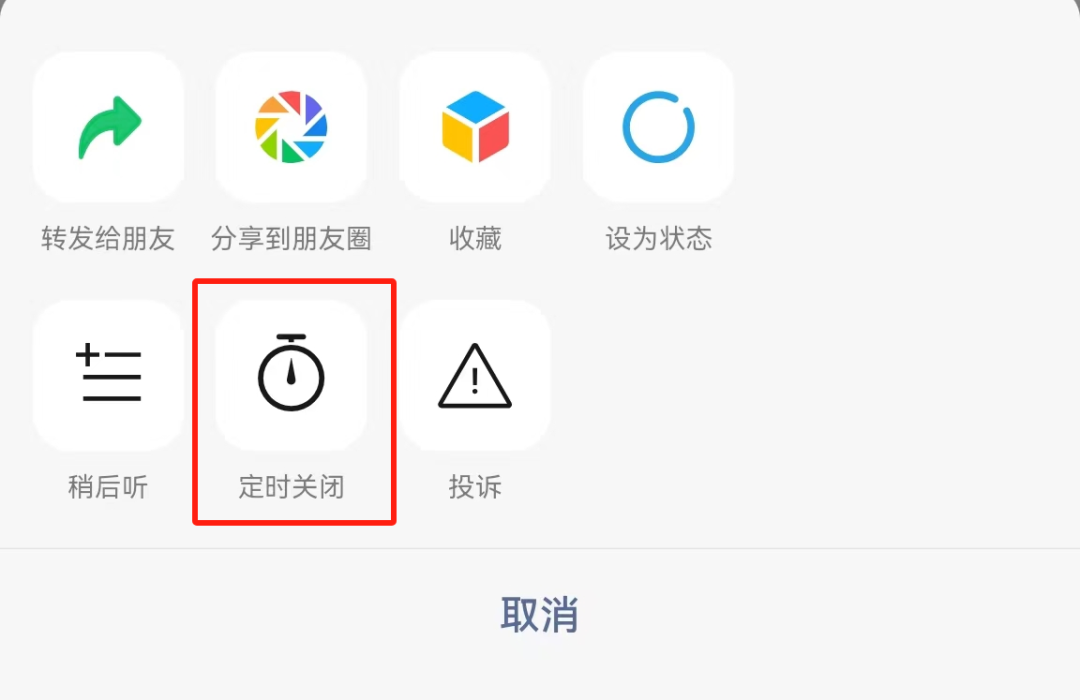Report via the complaint option (投诉)
1080x700 pixels.
tap(475, 376)
